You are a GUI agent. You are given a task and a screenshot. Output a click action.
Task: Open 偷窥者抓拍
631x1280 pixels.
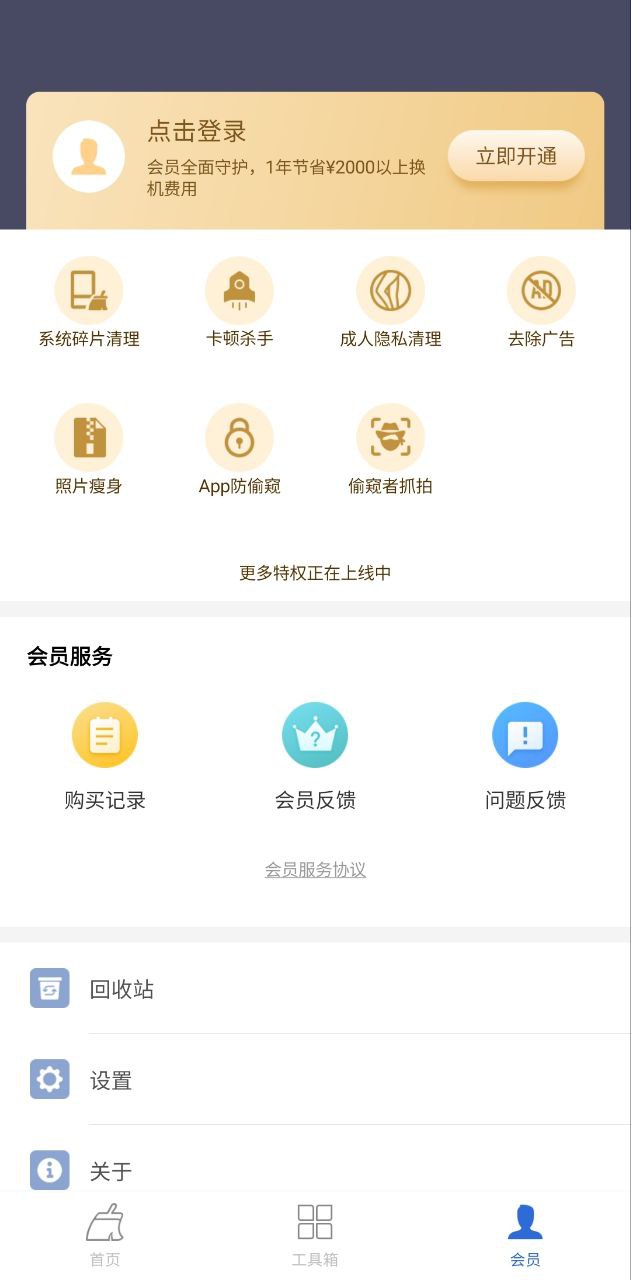coord(390,450)
